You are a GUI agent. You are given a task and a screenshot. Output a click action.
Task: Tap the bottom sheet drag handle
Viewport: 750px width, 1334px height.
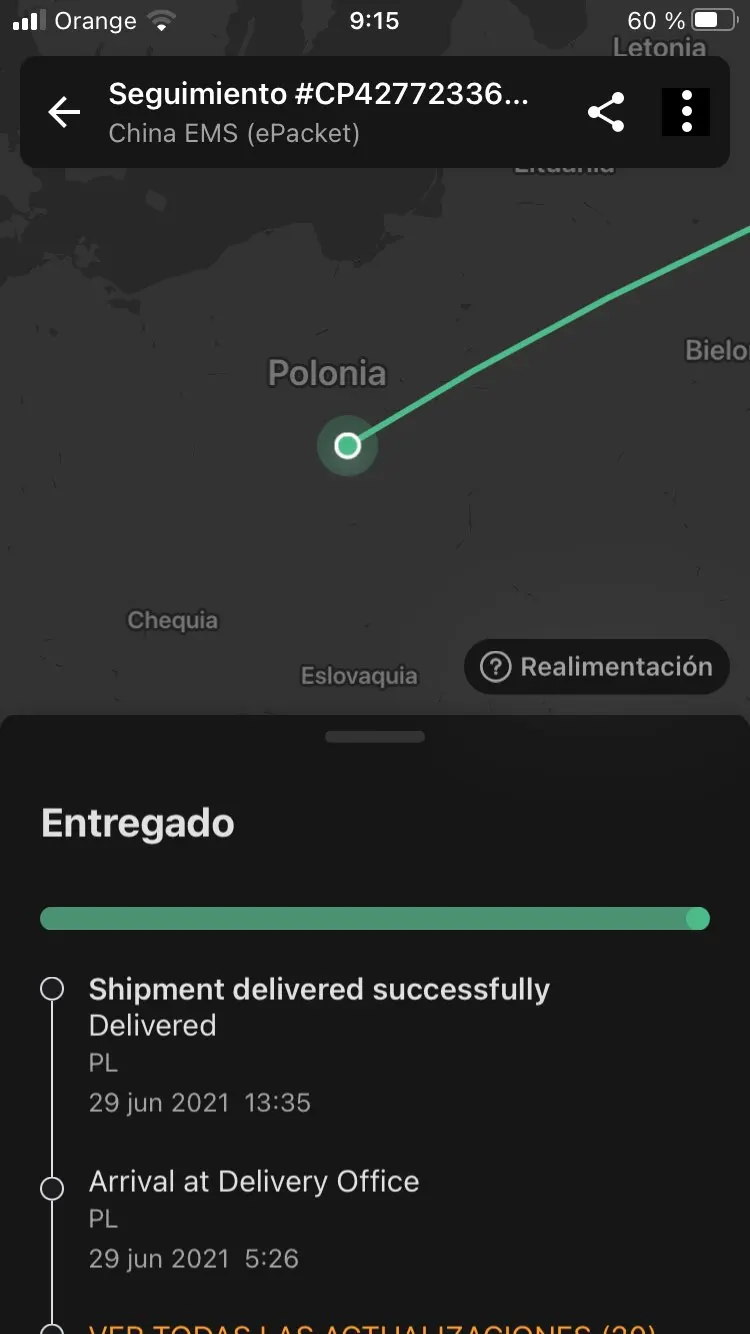click(x=375, y=737)
